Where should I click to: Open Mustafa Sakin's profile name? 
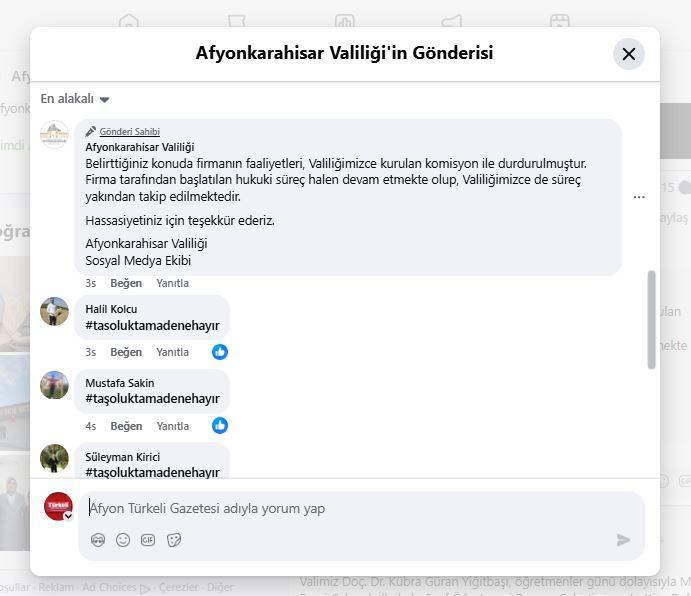click(119, 383)
